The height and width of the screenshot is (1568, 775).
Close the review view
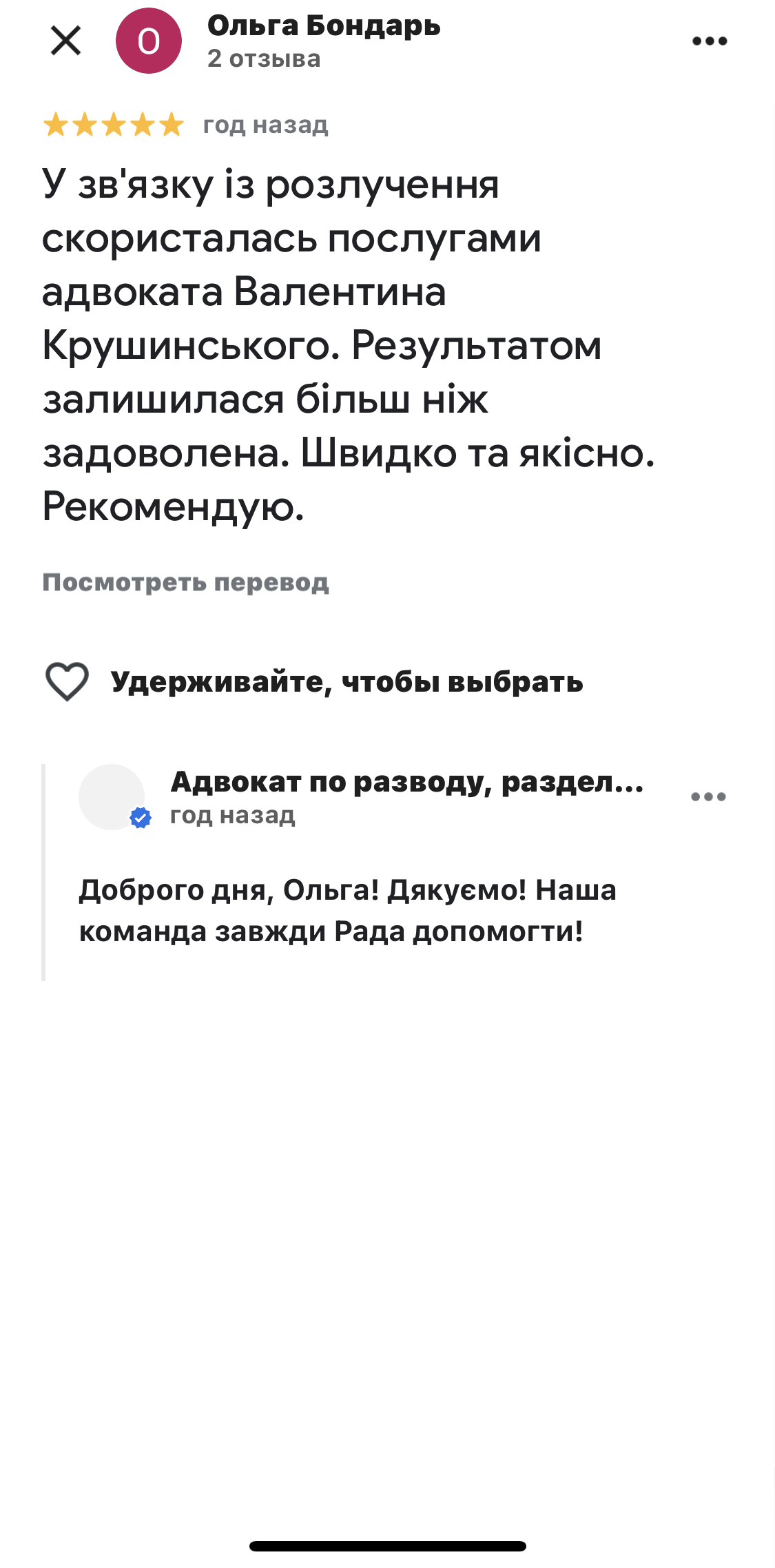click(66, 41)
